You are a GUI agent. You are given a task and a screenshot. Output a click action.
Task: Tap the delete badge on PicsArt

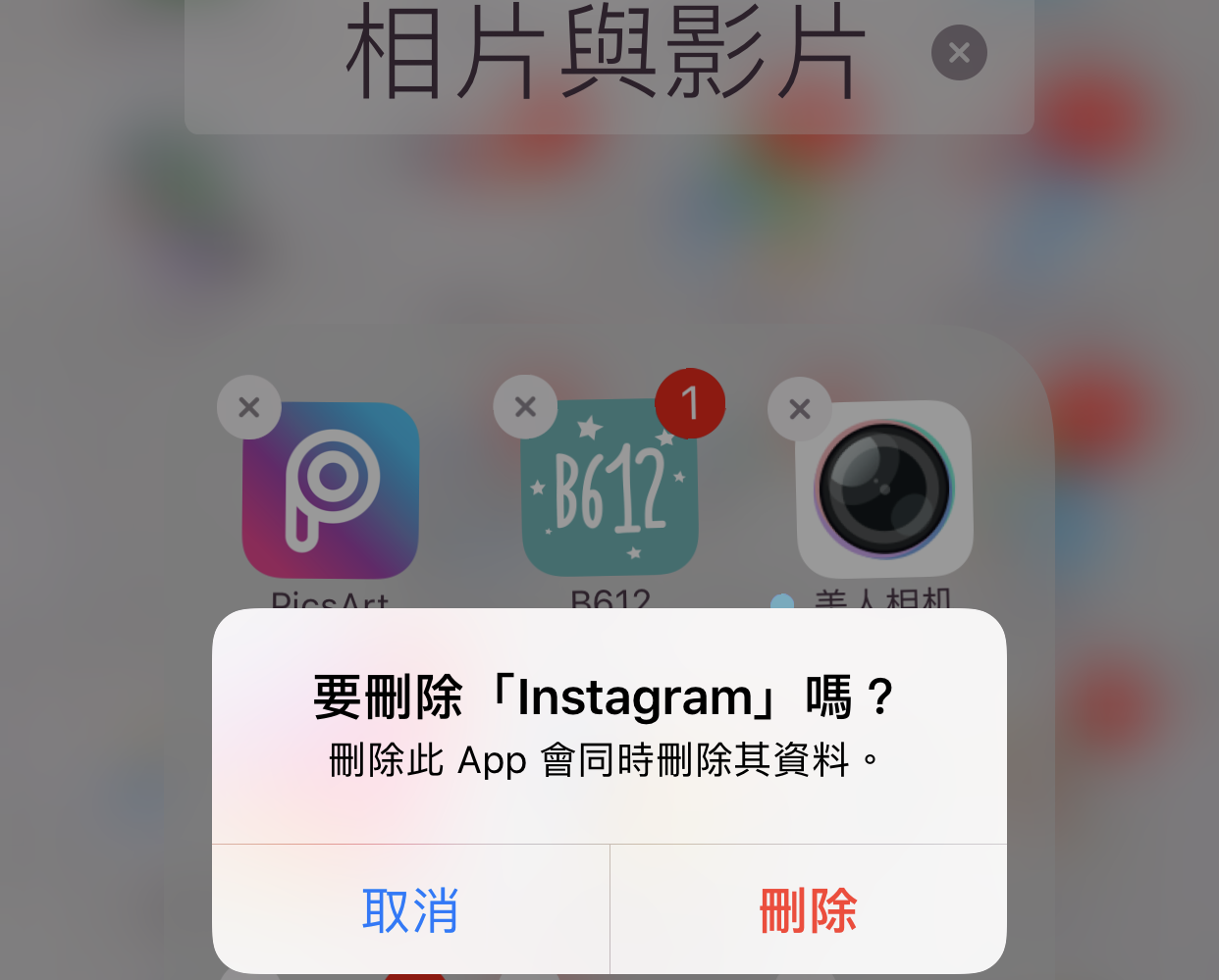(x=249, y=407)
